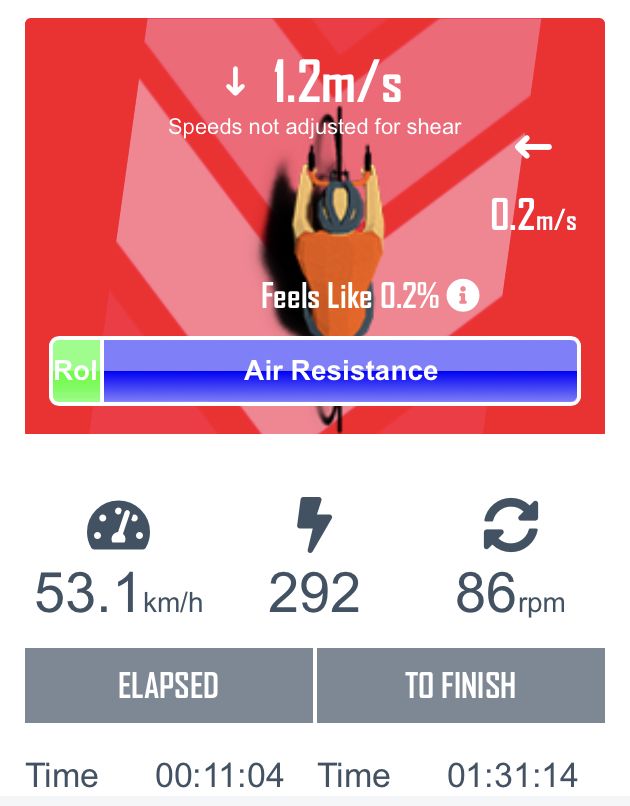
Task: Open the Feels Like info icon
Action: point(463,296)
